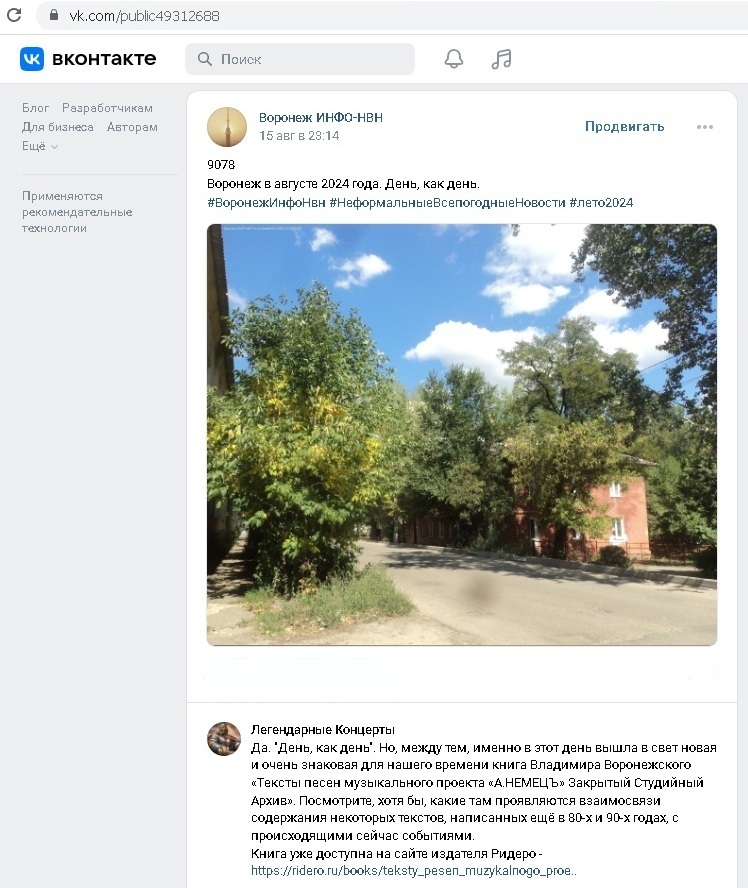Open Воронеж ИНФО-НВН community page
748x888 pixels.
320,118
